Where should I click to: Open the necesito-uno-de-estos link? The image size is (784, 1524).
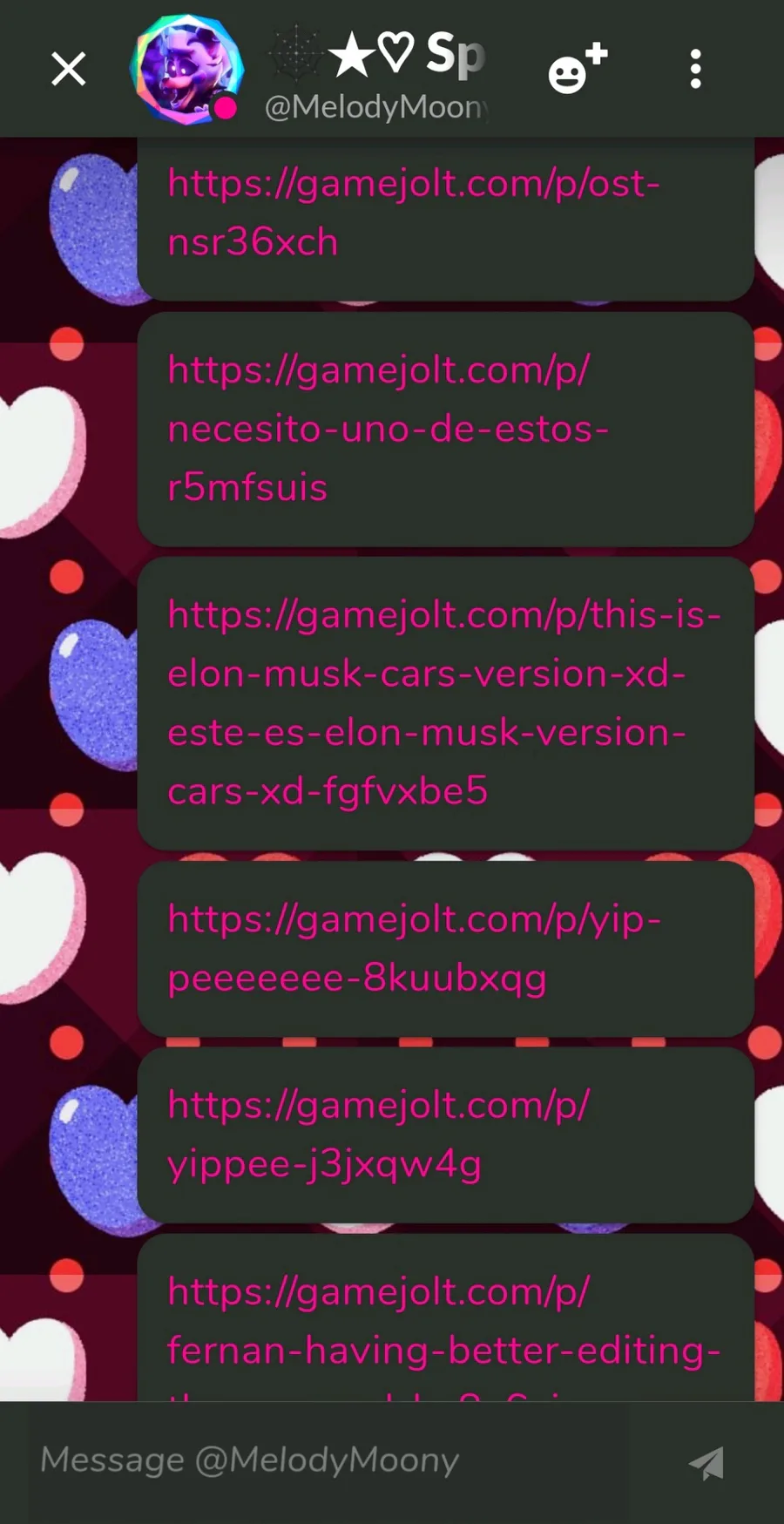pos(388,429)
